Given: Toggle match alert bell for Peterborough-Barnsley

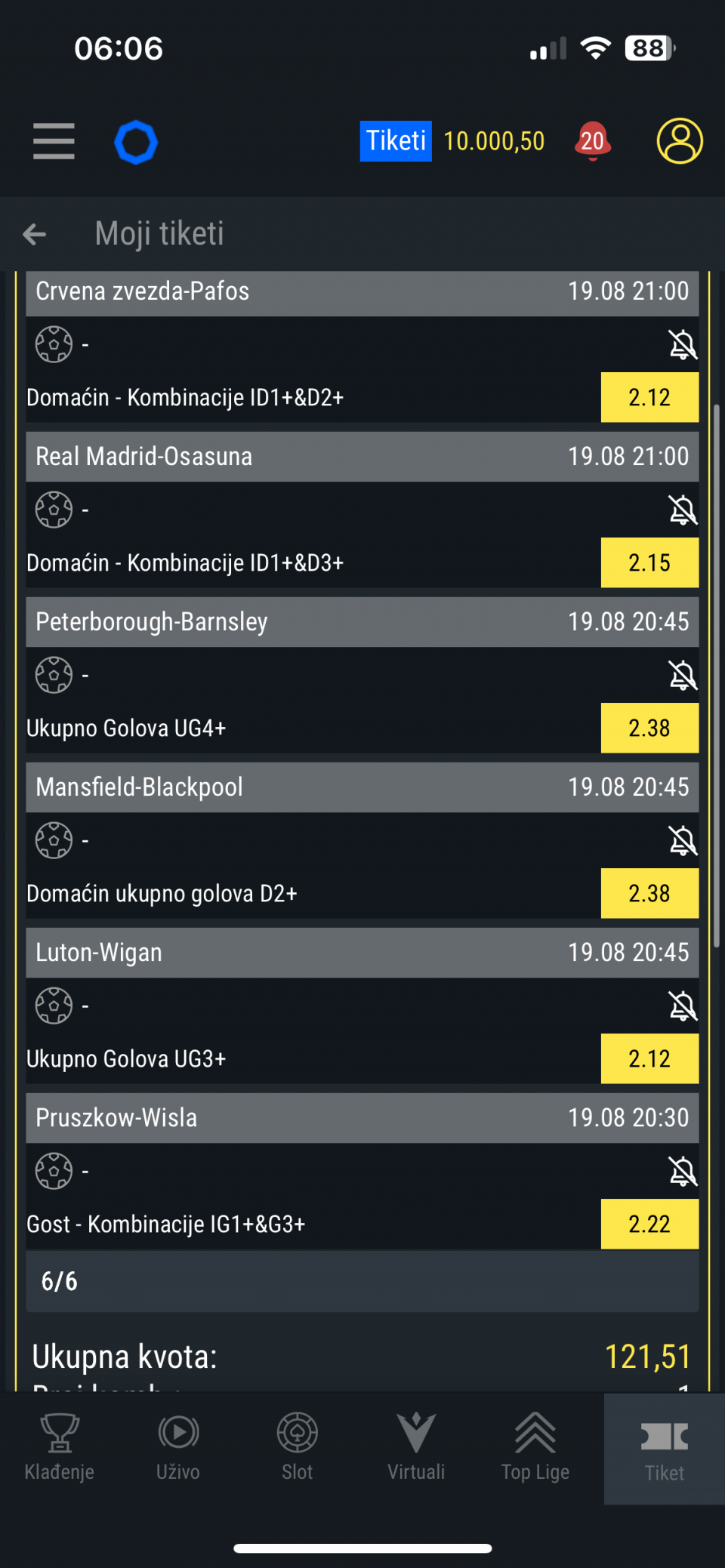Looking at the screenshot, I should point(683,675).
